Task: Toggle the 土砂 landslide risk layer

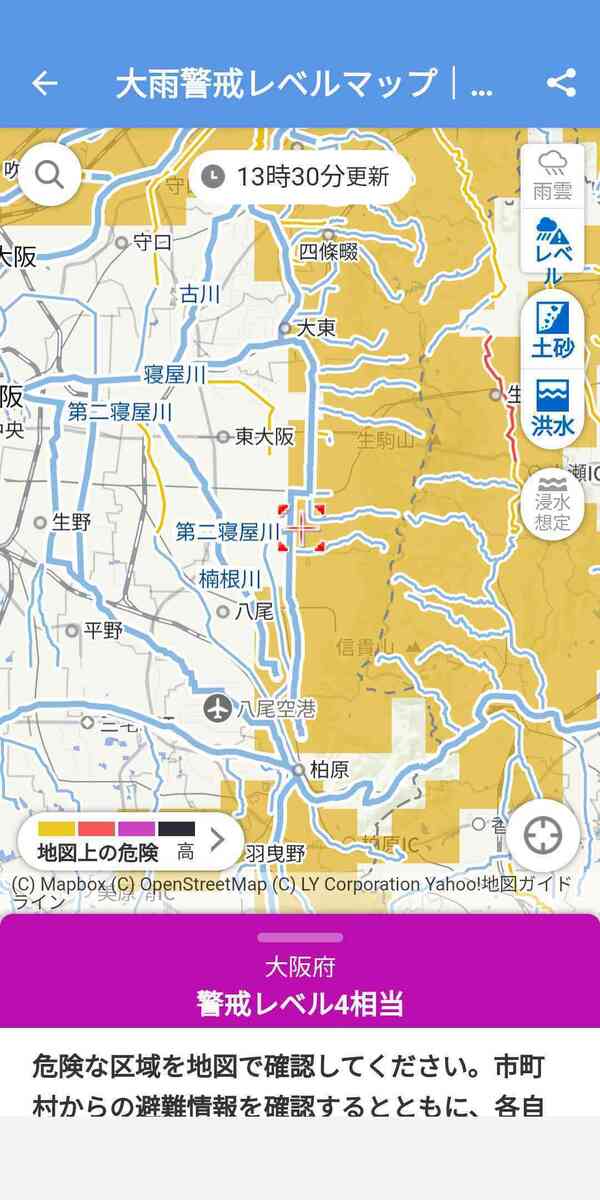Action: point(552,330)
